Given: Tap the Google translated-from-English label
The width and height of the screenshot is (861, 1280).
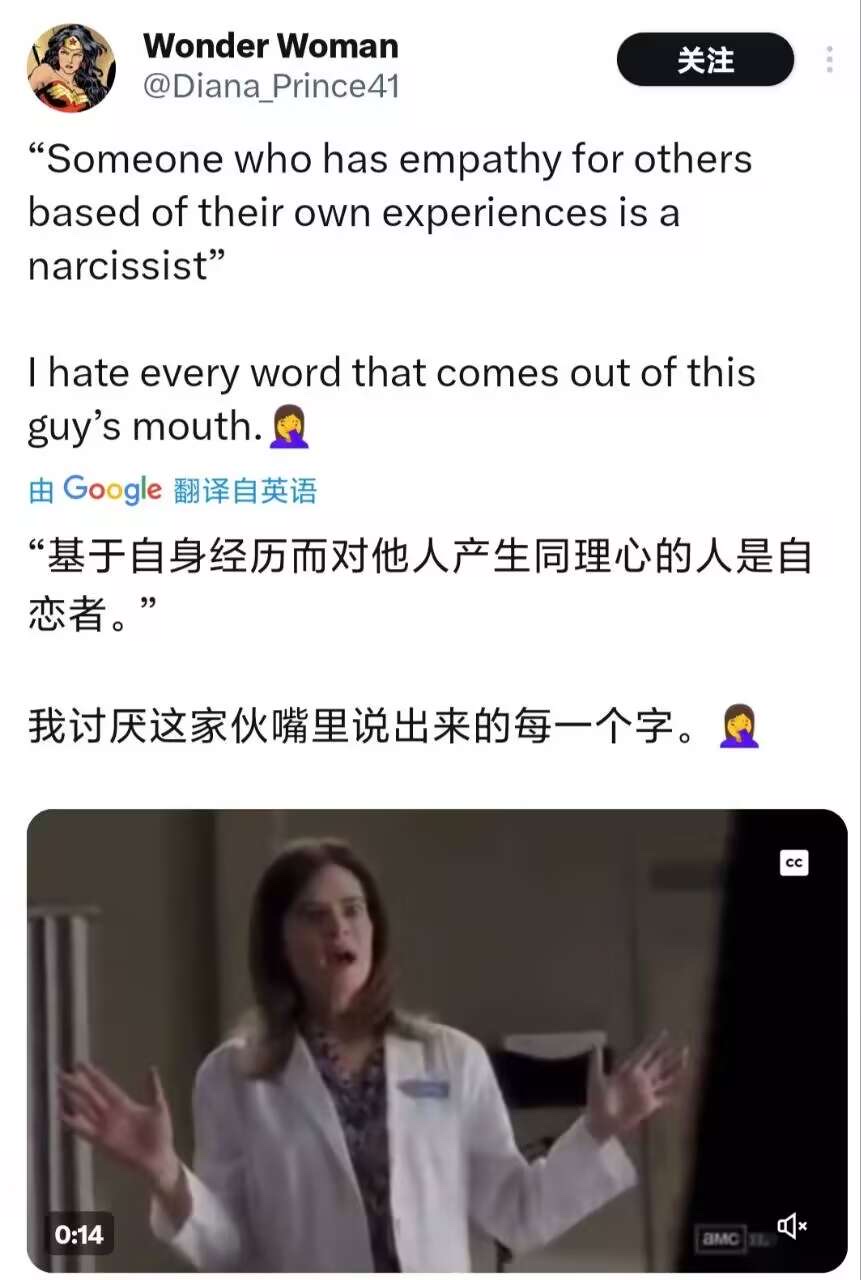Looking at the screenshot, I should point(172,490).
